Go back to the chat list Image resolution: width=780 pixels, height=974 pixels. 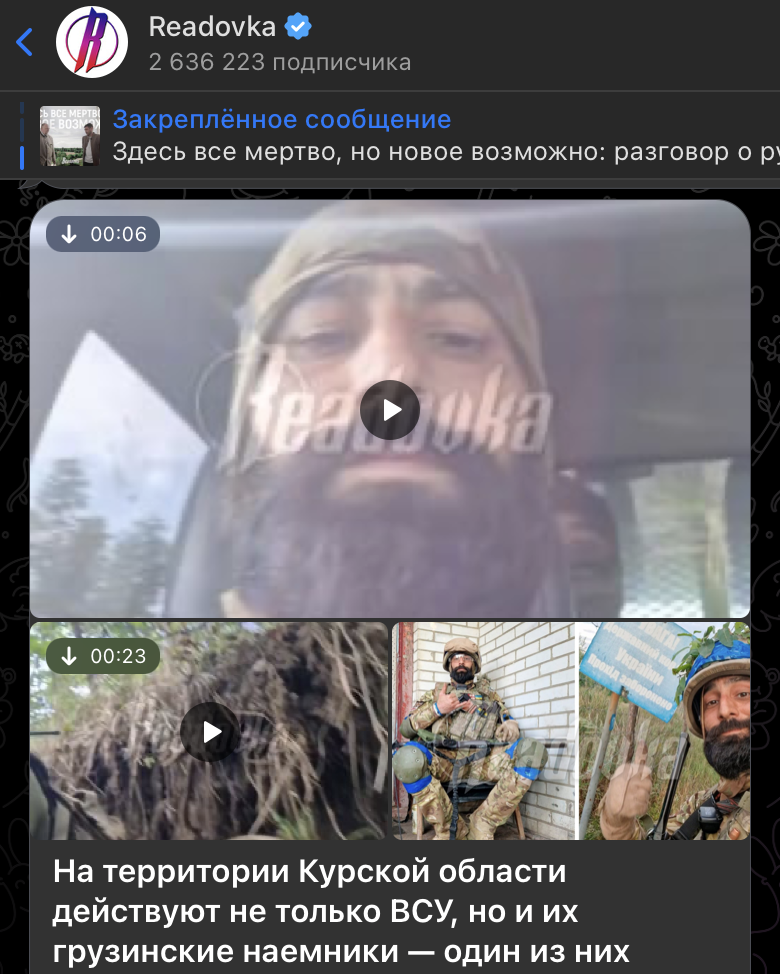[x=25, y=42]
